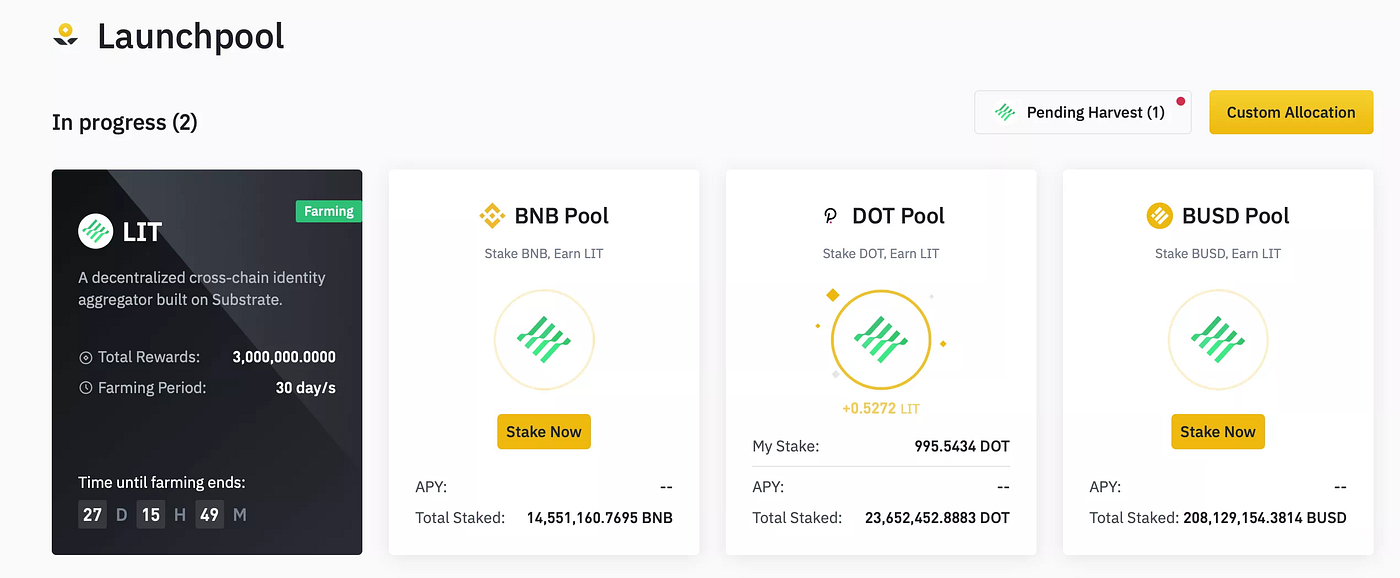Image resolution: width=1400 pixels, height=578 pixels.
Task: Stake Now in BNB Pool
Action: [543, 432]
